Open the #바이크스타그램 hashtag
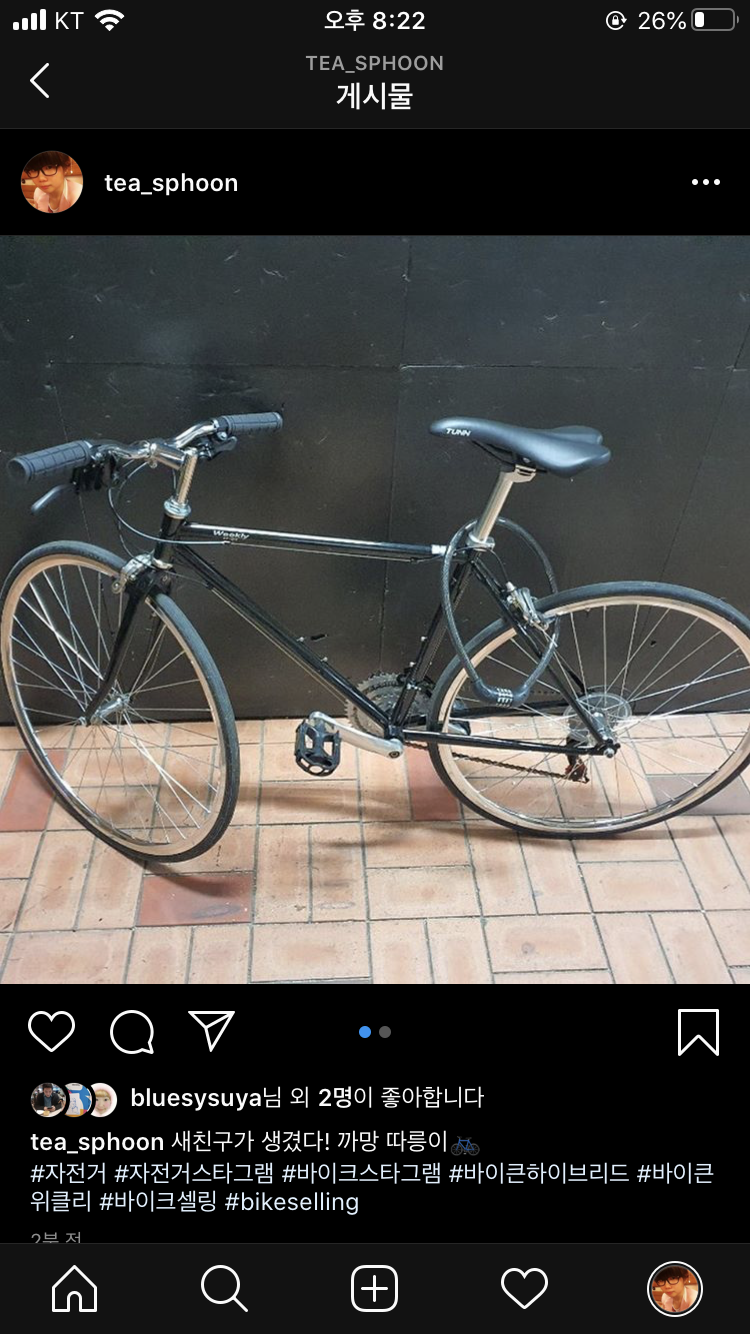Screen dimensions: 750x1334 [361, 1173]
